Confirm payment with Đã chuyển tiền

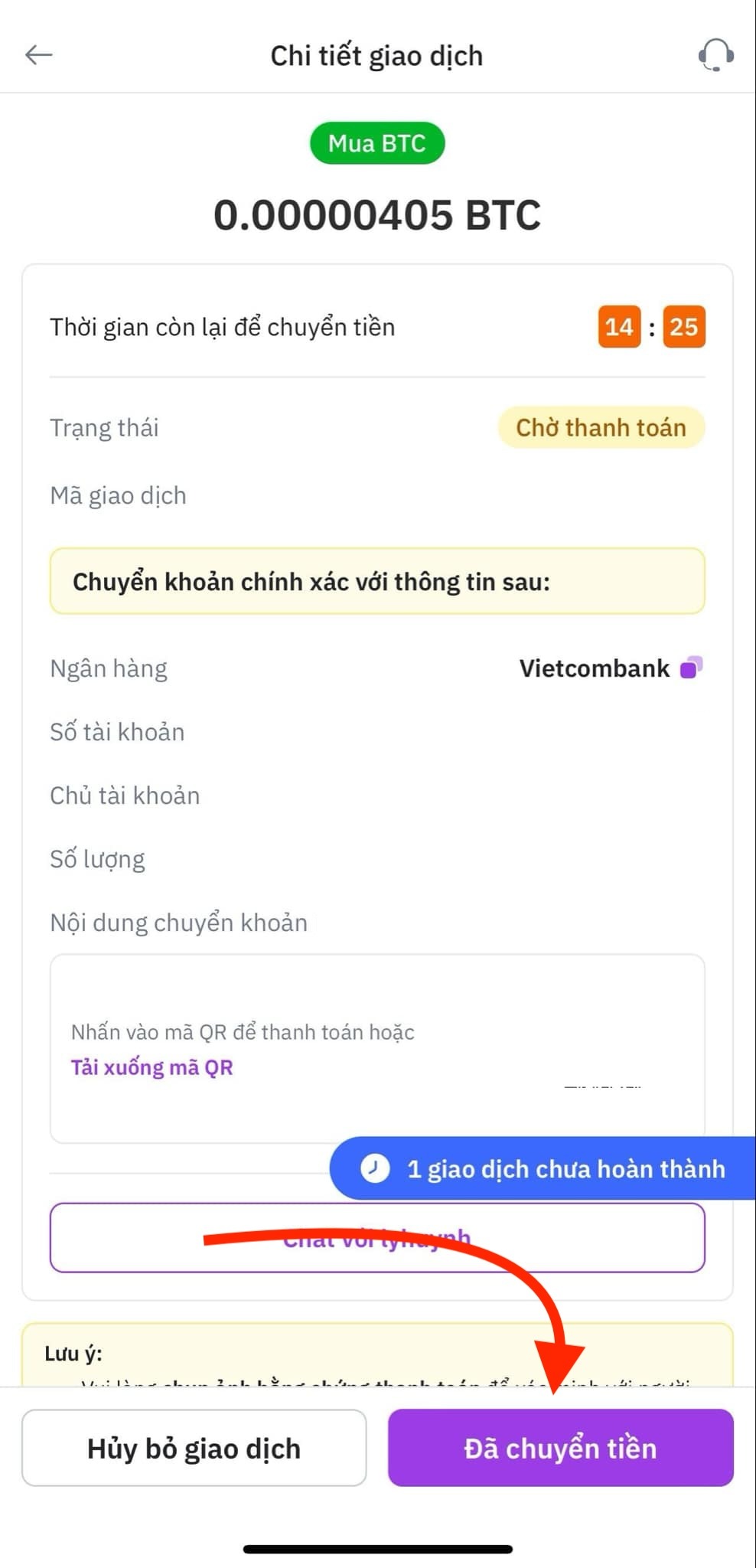click(x=560, y=1448)
